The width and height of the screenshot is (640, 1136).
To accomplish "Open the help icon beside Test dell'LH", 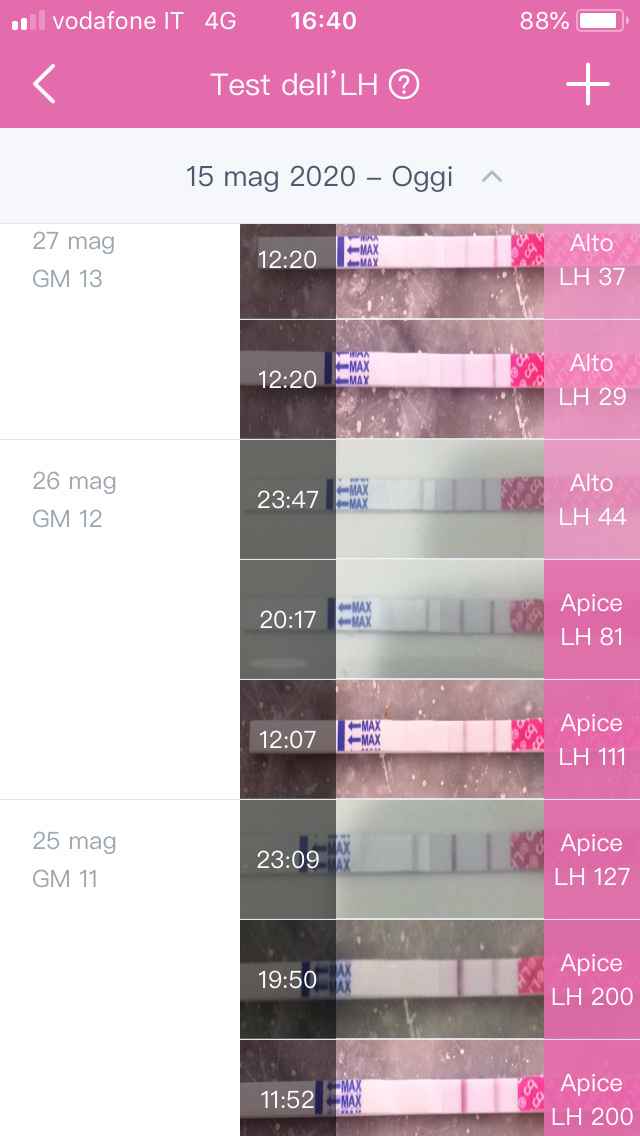I will tap(403, 85).
